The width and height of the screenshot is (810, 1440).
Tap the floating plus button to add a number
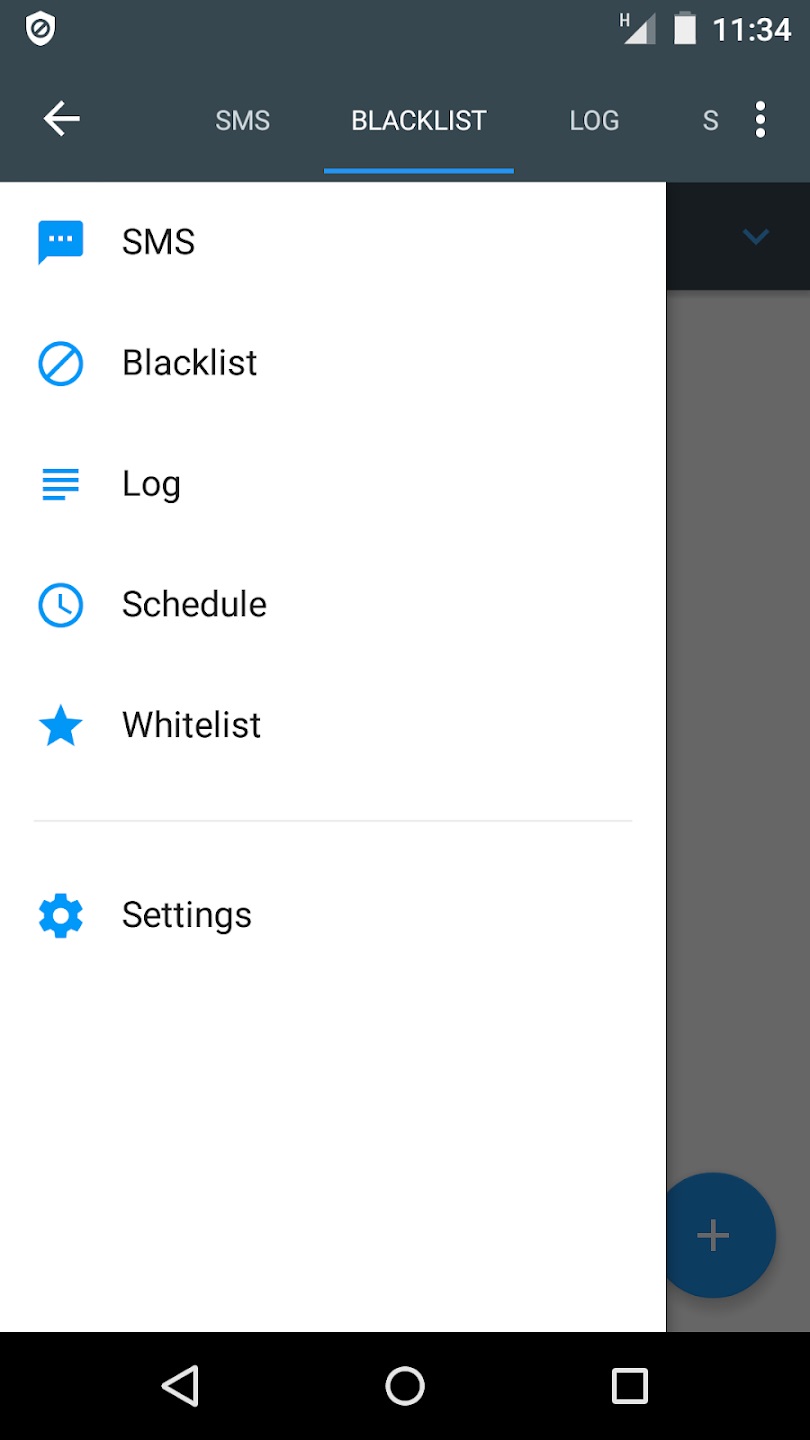click(713, 1235)
